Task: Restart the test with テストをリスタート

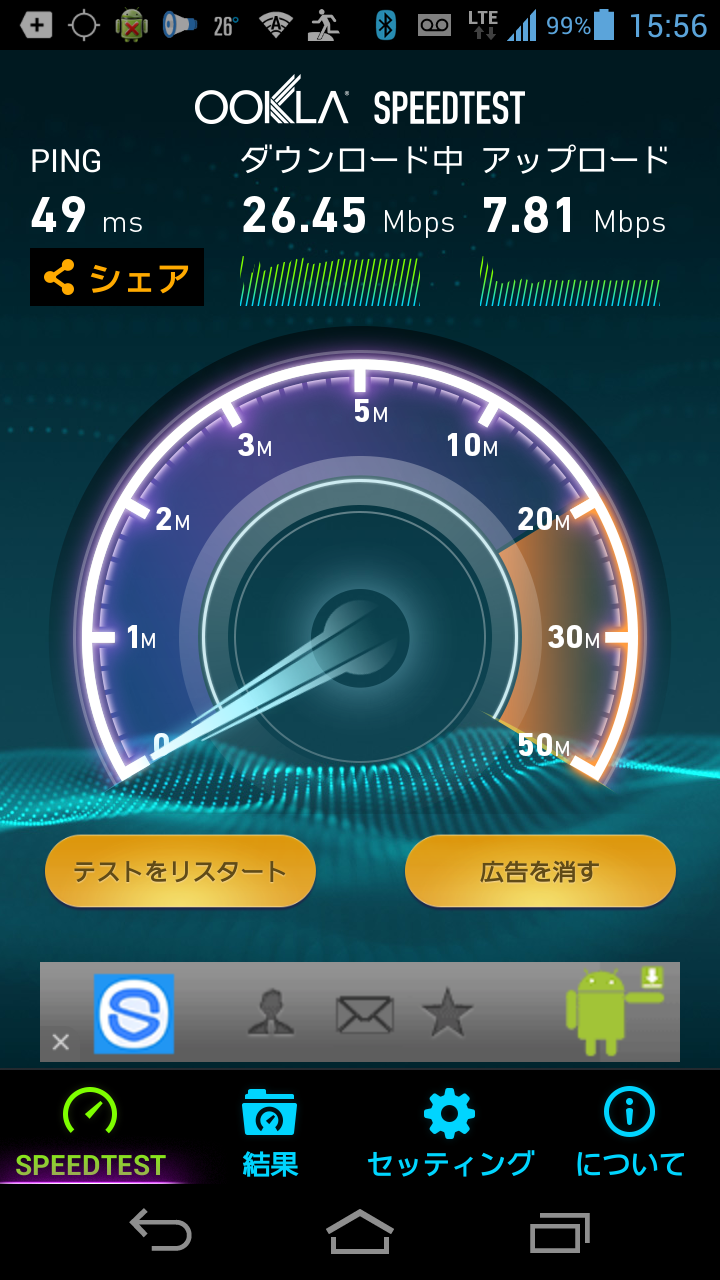Action: 180,871
